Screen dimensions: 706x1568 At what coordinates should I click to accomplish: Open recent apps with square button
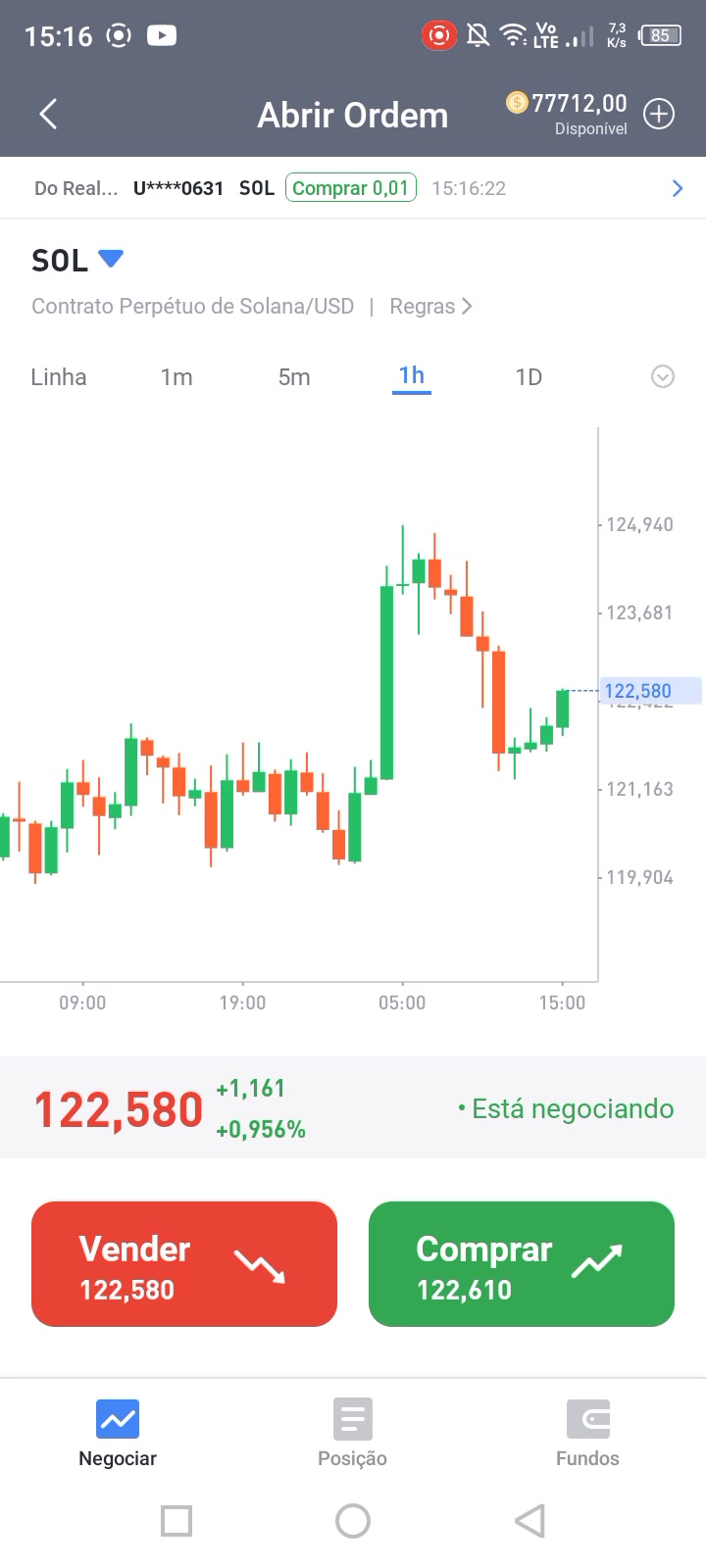coord(176,1521)
